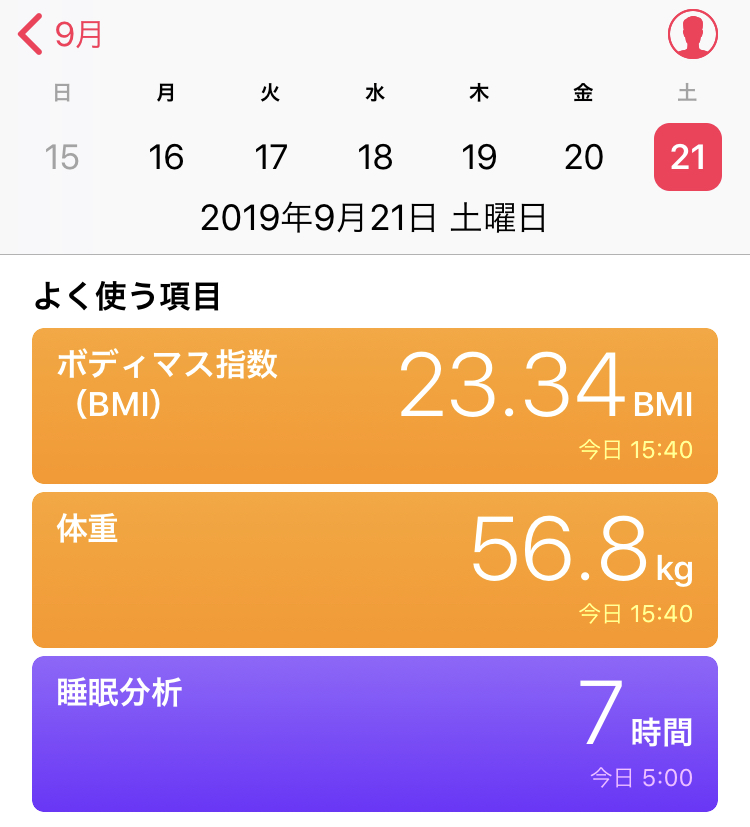Select Sunday the 15th
750x827 pixels.
(x=62, y=157)
